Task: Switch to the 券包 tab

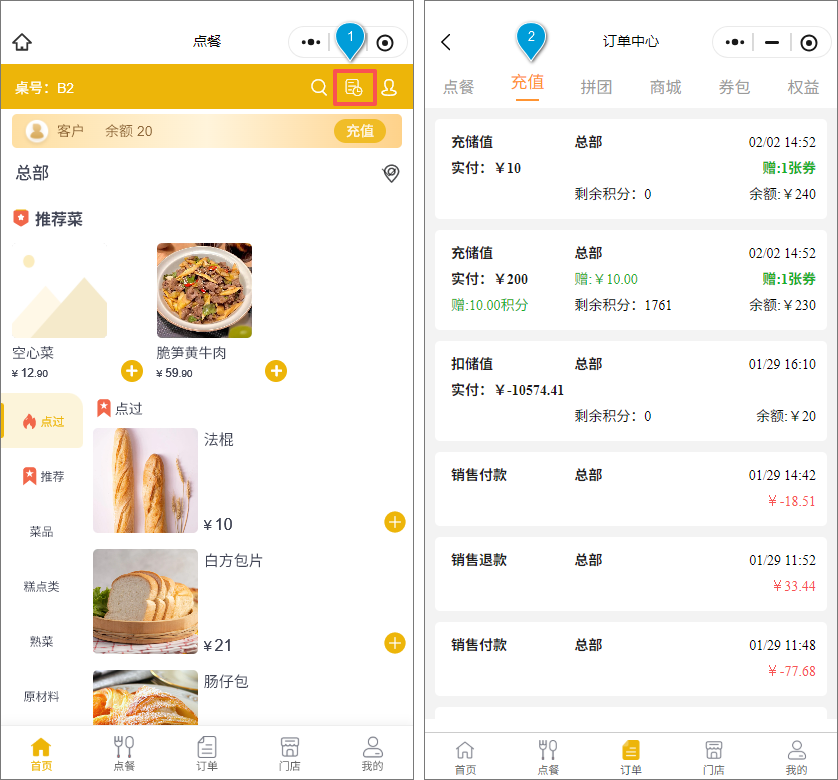Action: coord(734,87)
